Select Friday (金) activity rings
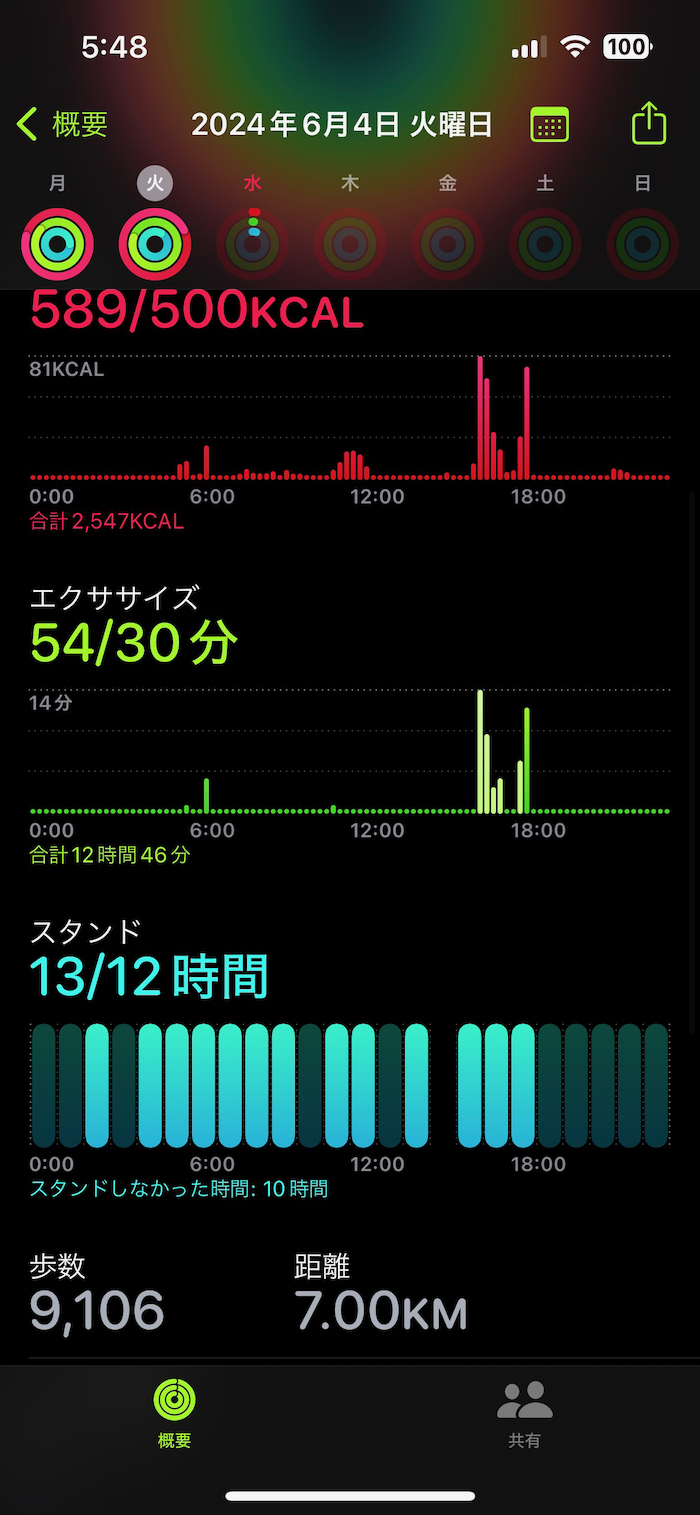 tap(448, 242)
